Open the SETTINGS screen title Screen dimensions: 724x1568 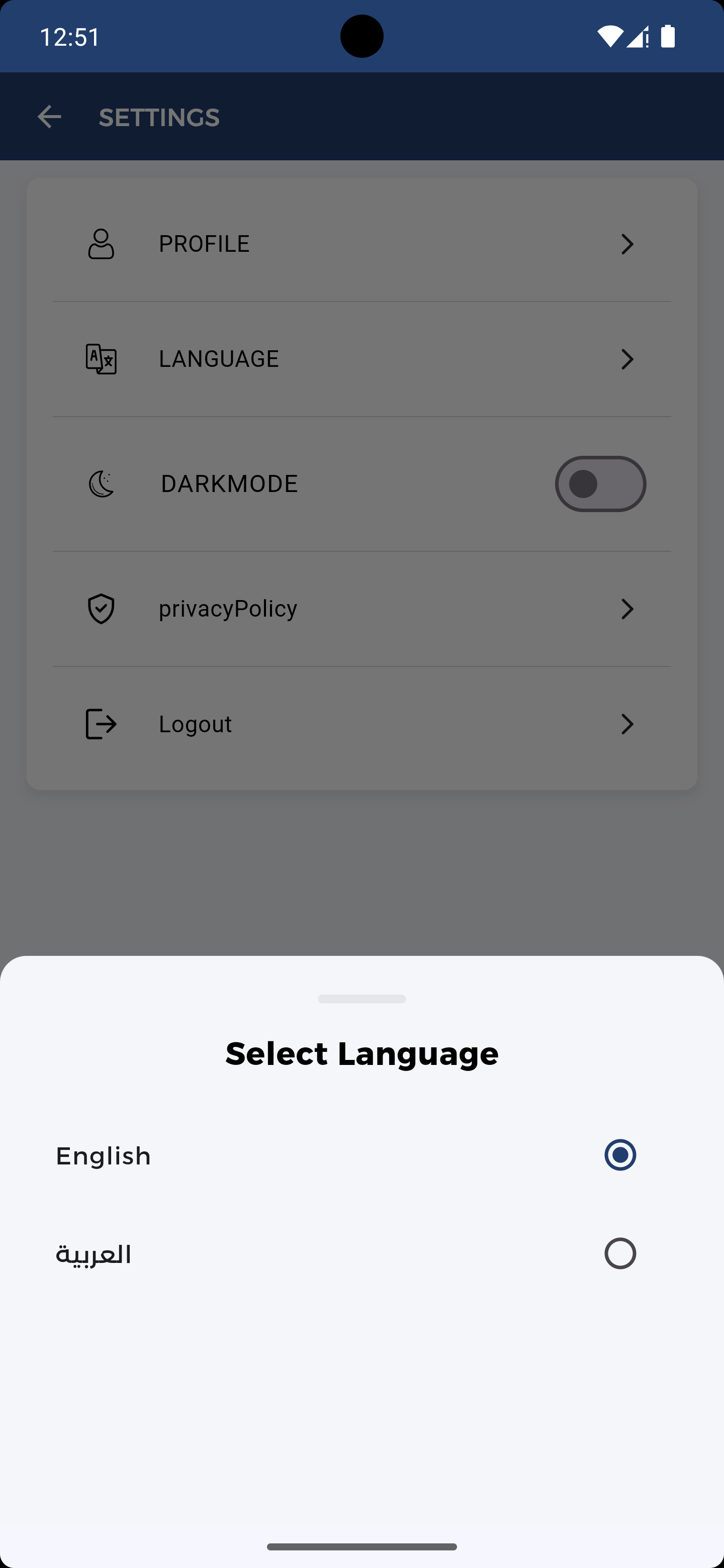pyautogui.click(x=158, y=116)
